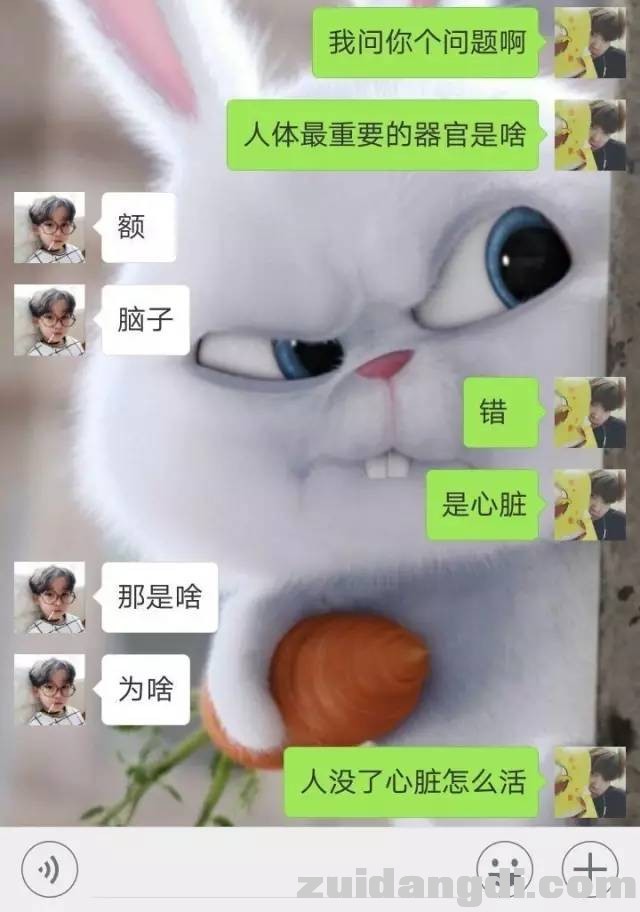Screen dimensions: 640x912
Task: Open sender avatar beside '人体最重要的器官是啥'
Action: pos(590,135)
